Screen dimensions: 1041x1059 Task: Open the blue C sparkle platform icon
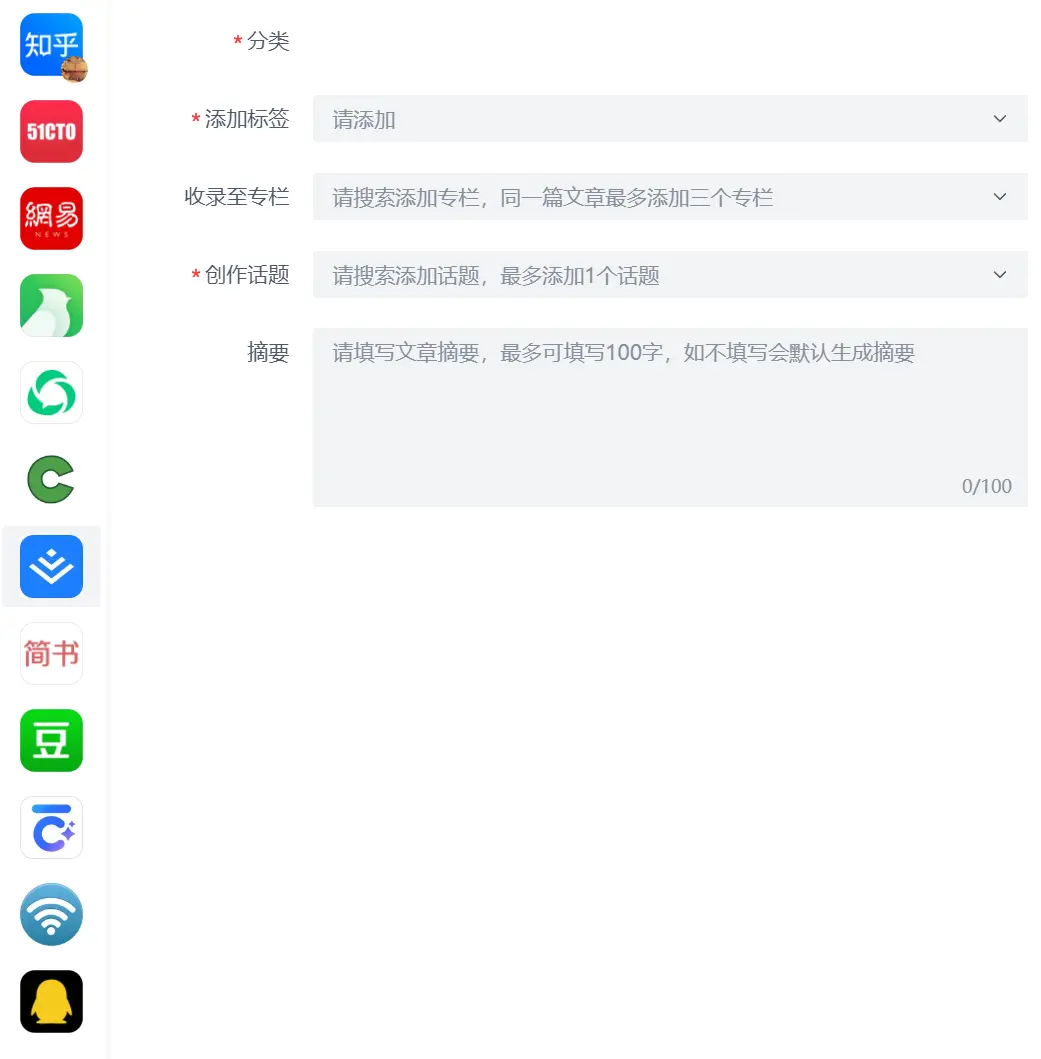[x=51, y=827]
